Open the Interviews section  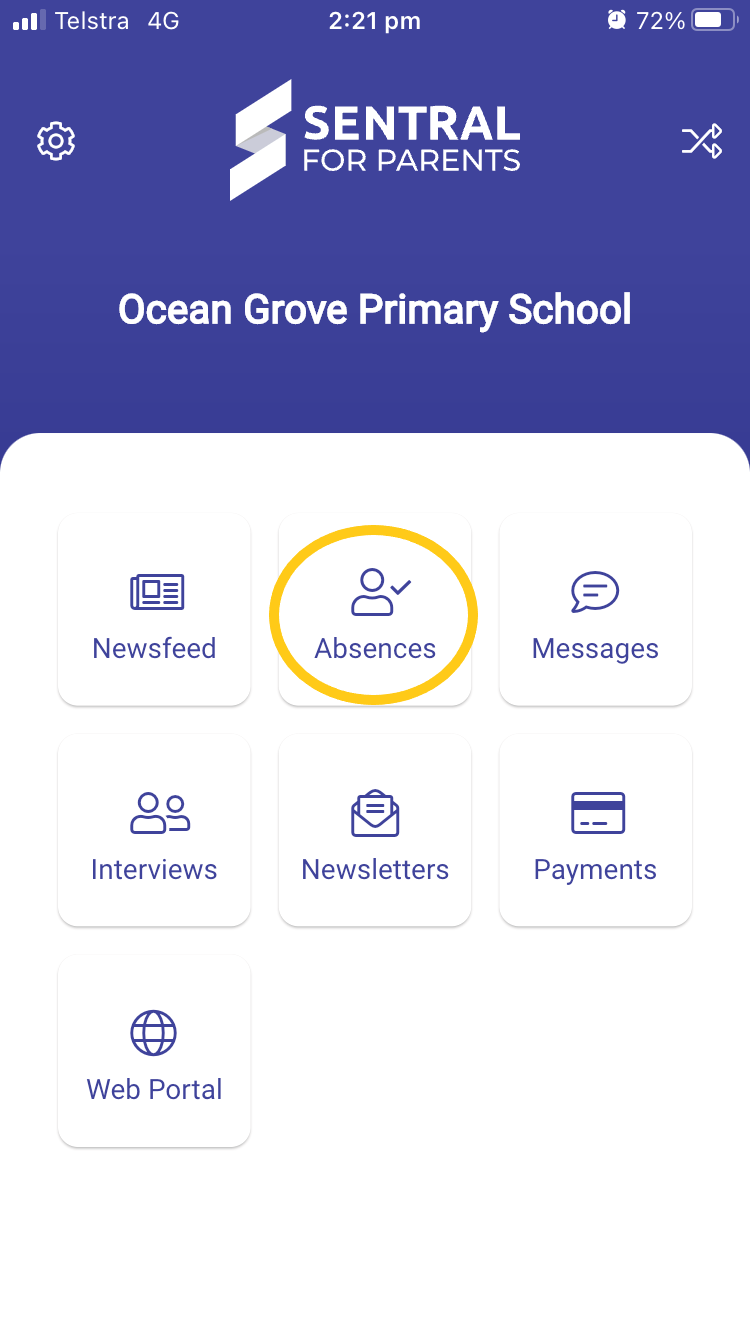coord(154,830)
